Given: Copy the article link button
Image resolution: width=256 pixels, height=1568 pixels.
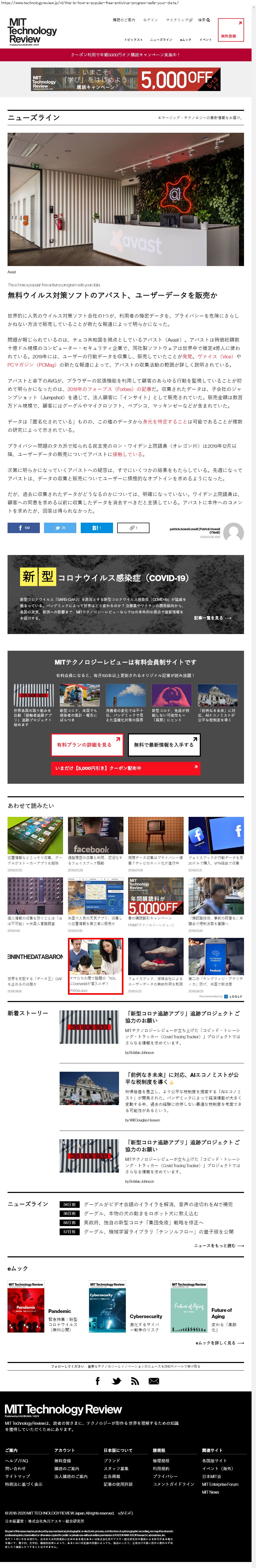Looking at the screenshot, I should point(133,528).
